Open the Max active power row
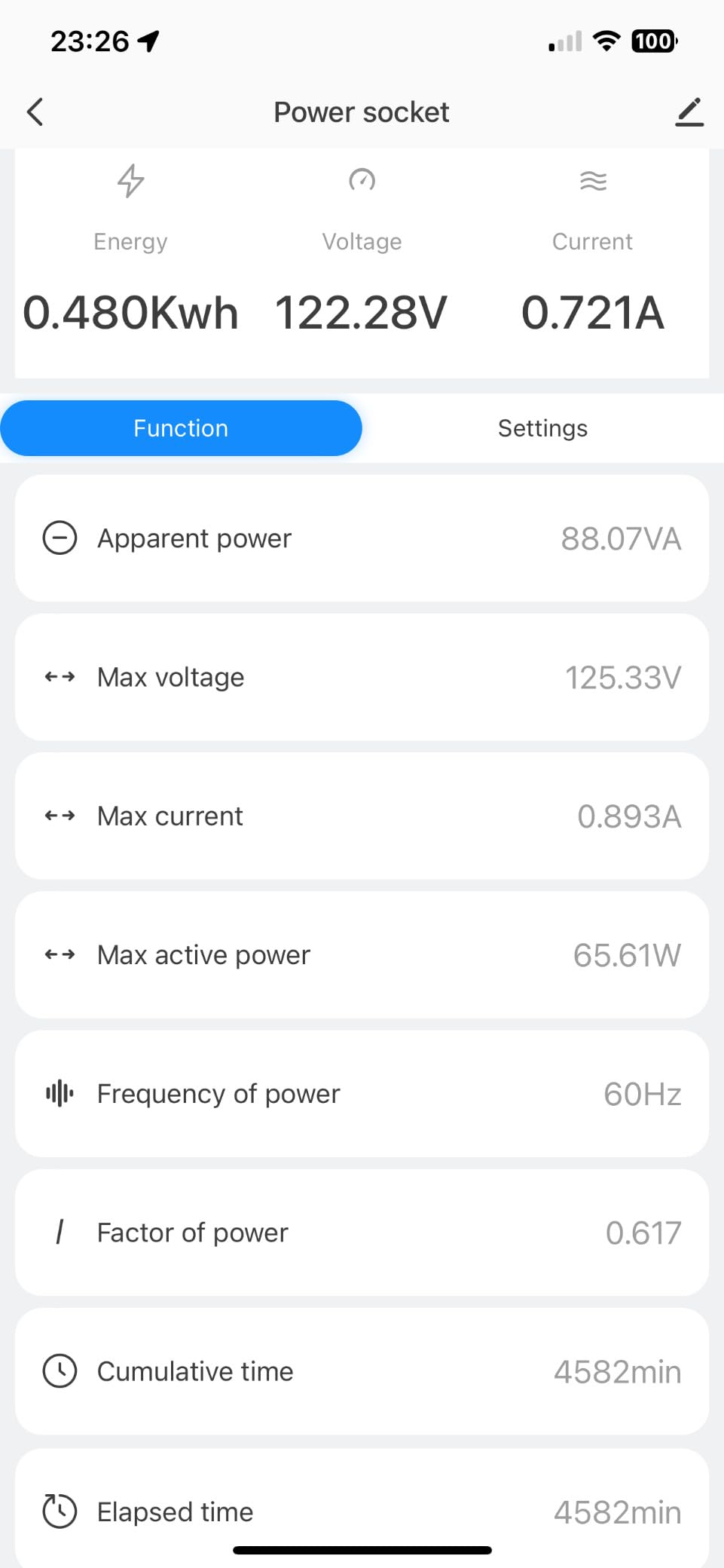 (x=362, y=955)
